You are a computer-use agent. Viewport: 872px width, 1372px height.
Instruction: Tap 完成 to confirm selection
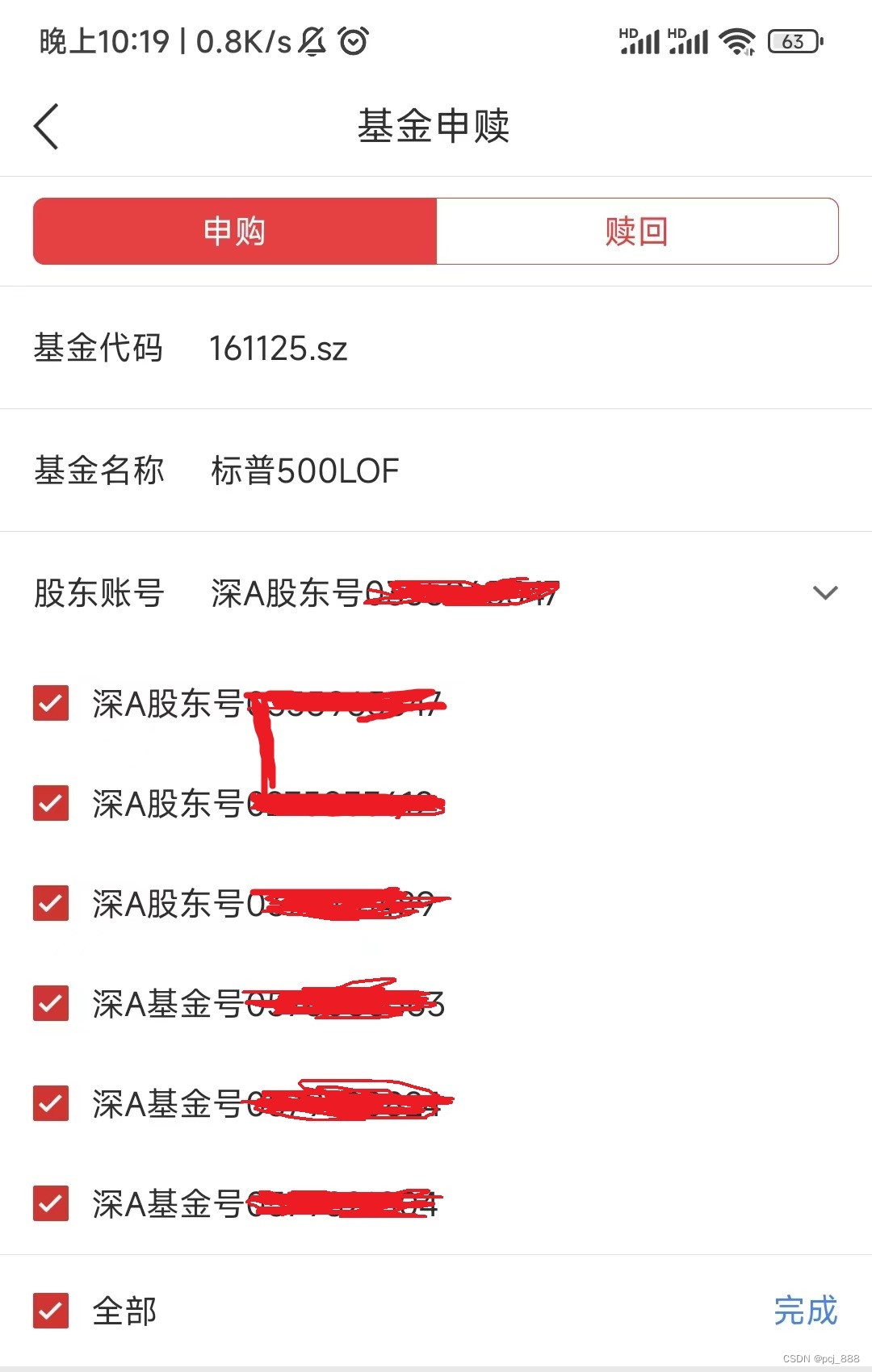point(805,1310)
